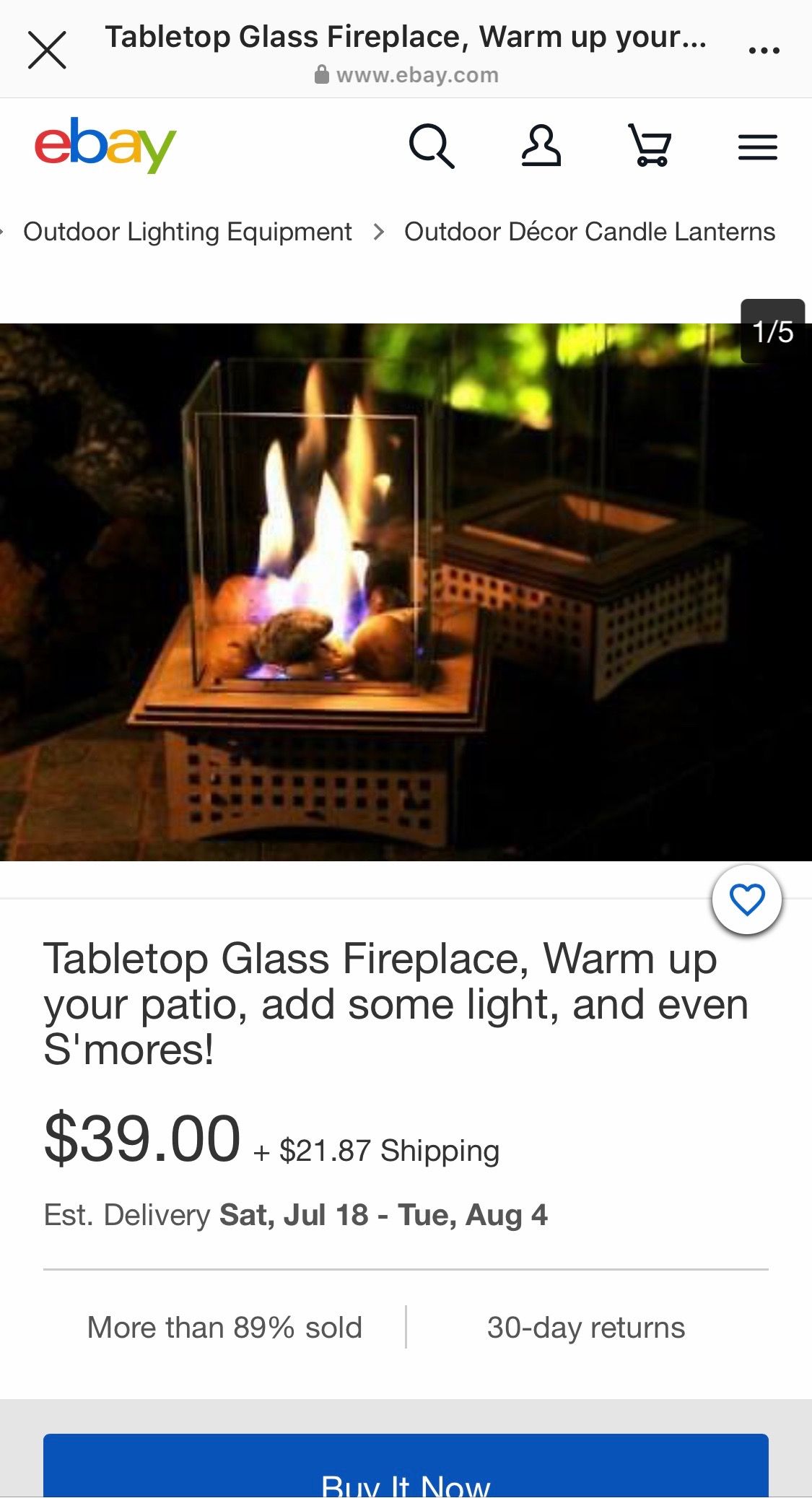
Task: Open the account profile icon
Action: point(541,147)
